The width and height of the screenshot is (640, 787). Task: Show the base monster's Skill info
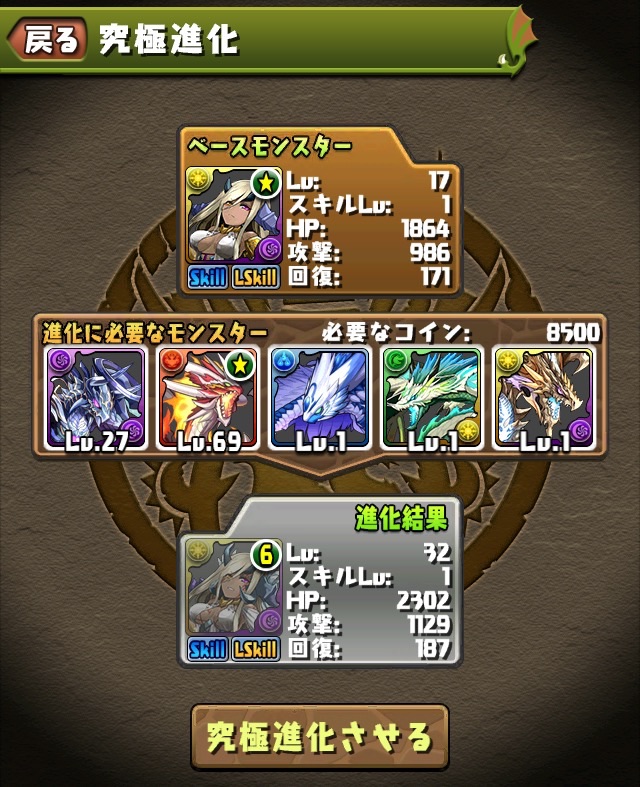click(207, 276)
